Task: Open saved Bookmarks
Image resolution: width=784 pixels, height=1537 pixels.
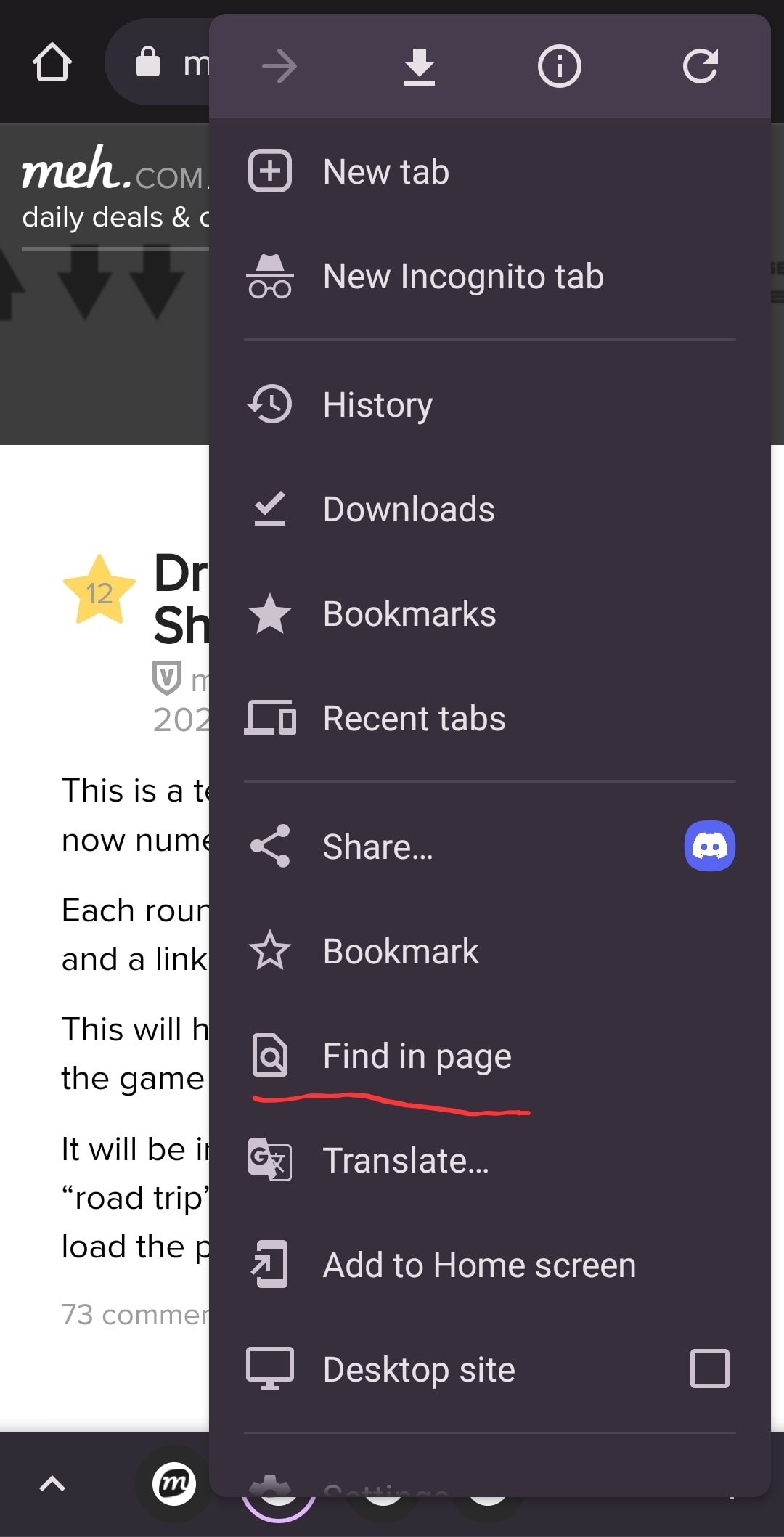Action: (409, 614)
